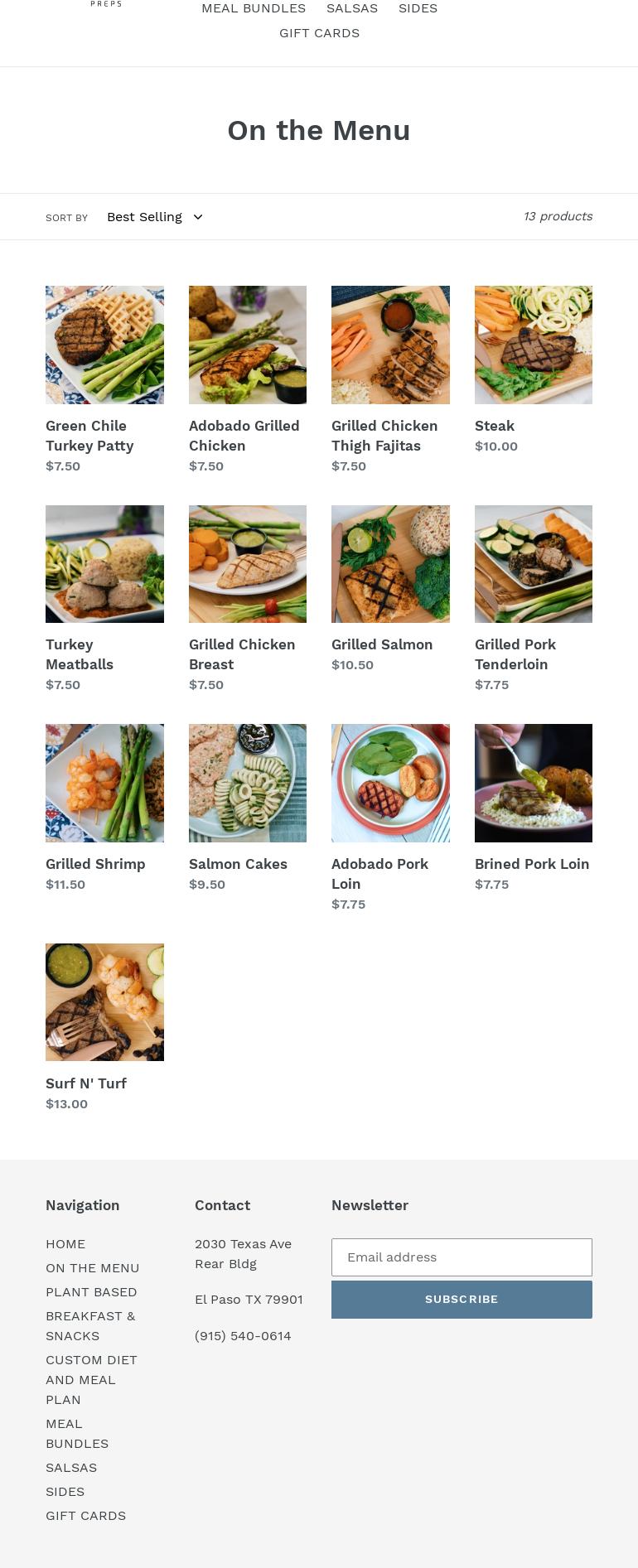Open the Sort By dropdown
The width and height of the screenshot is (638, 1568).
pos(154,217)
